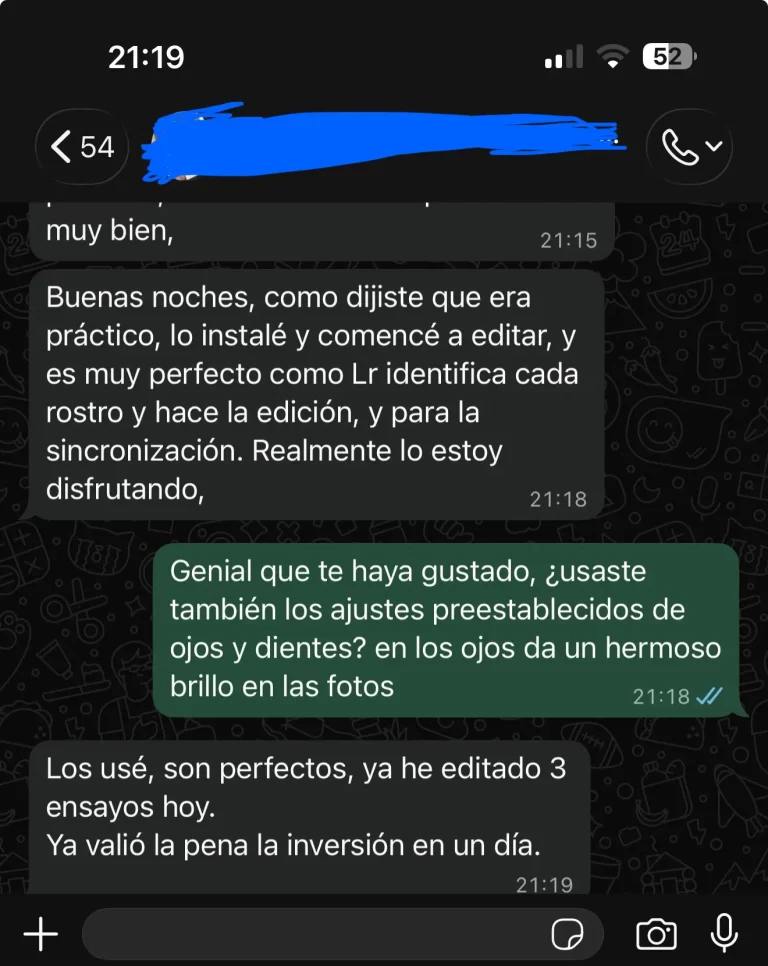
Task: Open the sticker picker
Action: pos(568,935)
